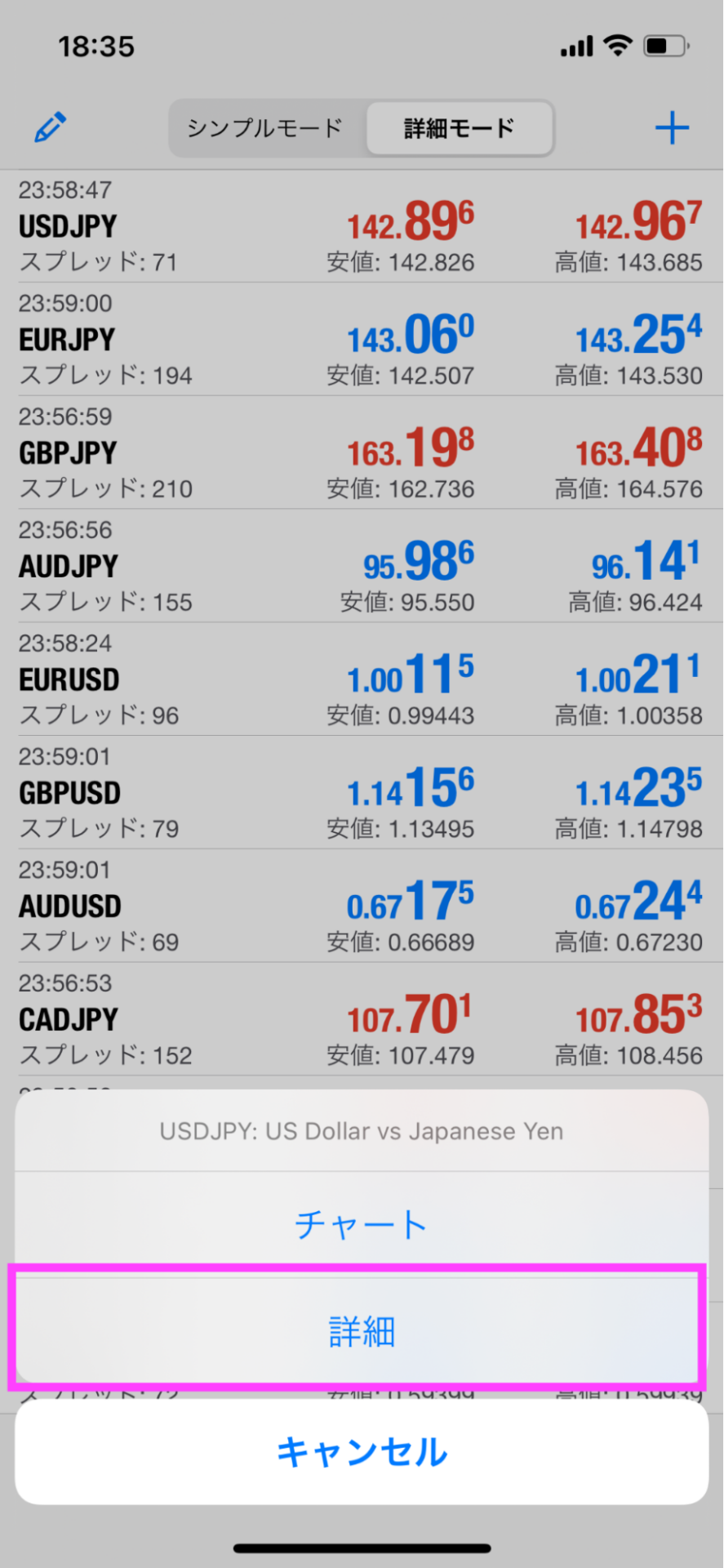Select 詳細 in the action sheet
The height and width of the screenshot is (1568, 724).
pyautogui.click(x=361, y=1331)
